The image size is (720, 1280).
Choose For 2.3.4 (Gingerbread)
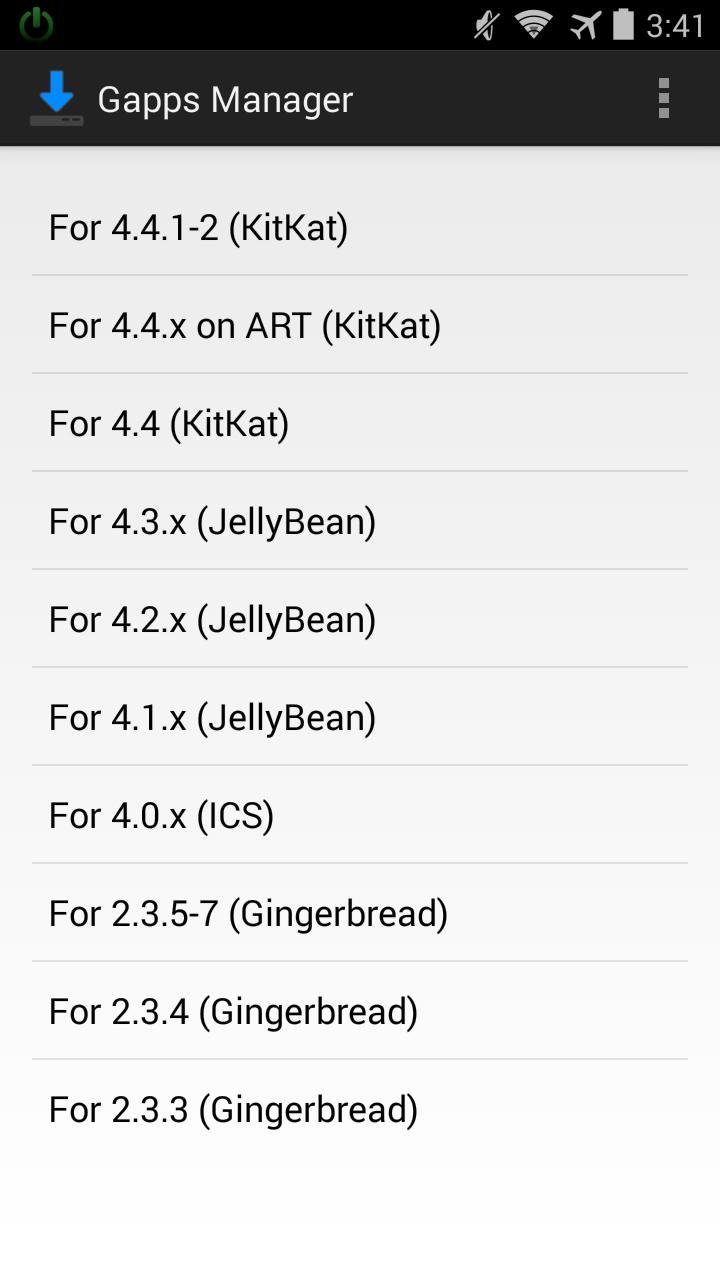click(x=360, y=1012)
